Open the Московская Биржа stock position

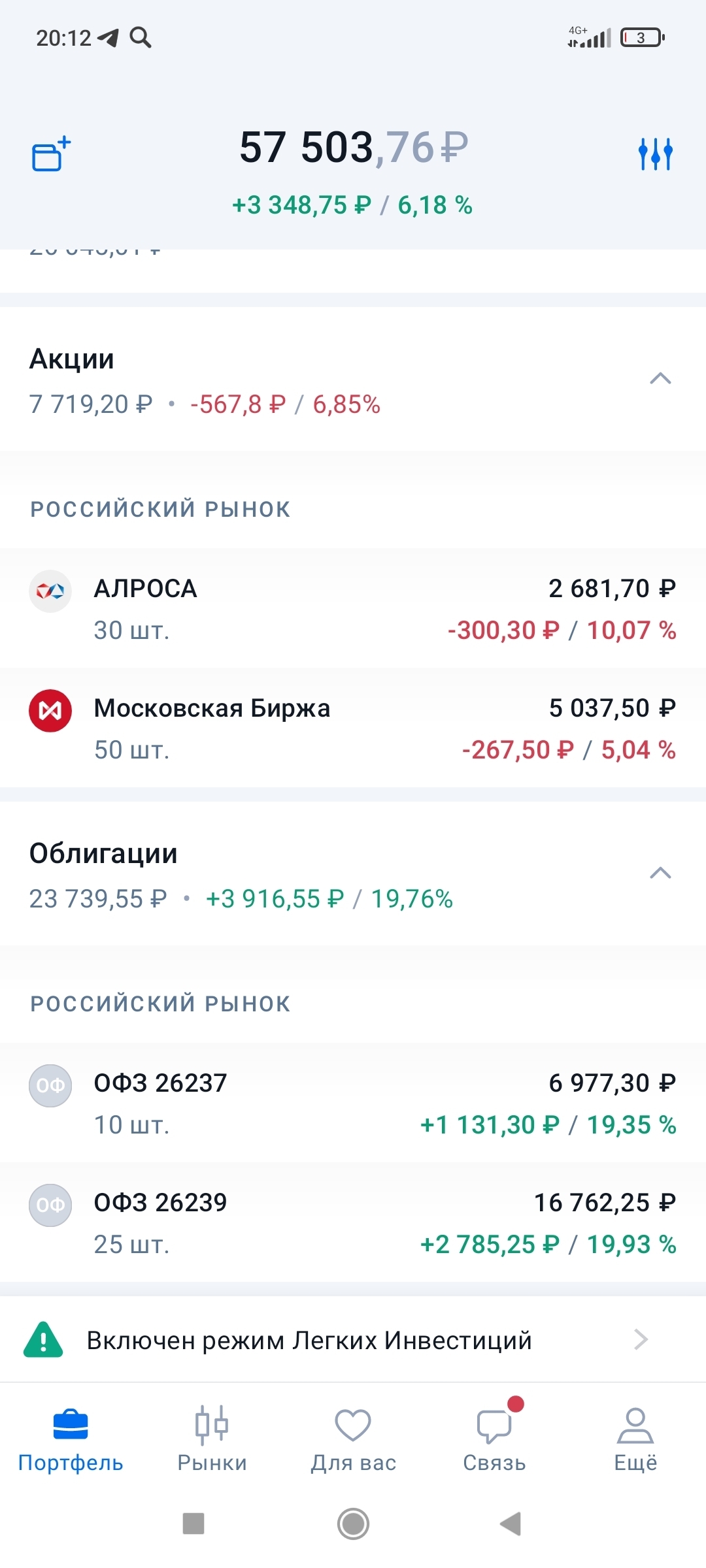tap(353, 728)
